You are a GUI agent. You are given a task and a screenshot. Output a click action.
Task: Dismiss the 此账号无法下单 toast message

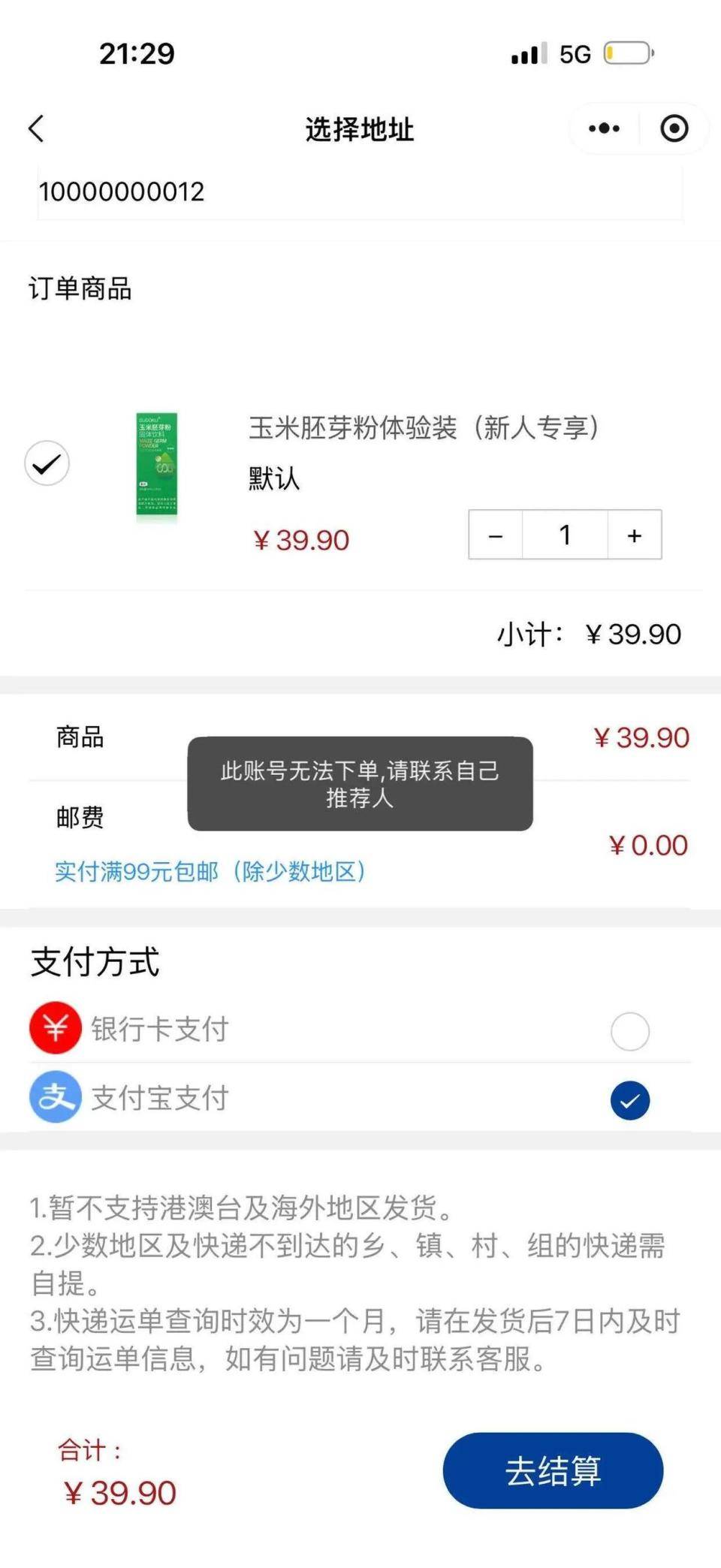(360, 784)
